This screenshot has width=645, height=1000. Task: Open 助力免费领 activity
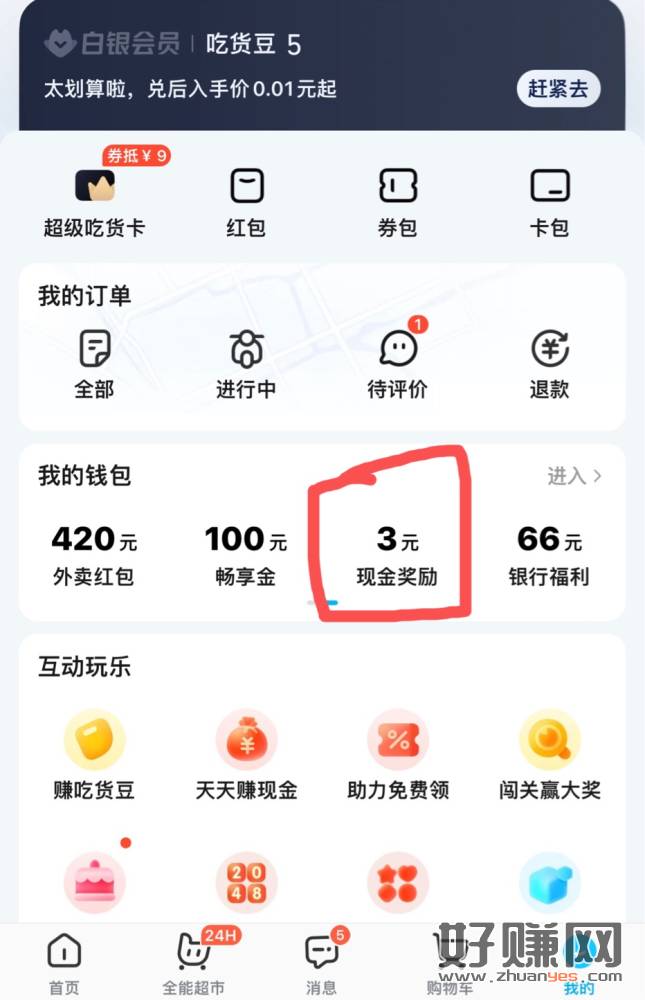(397, 757)
